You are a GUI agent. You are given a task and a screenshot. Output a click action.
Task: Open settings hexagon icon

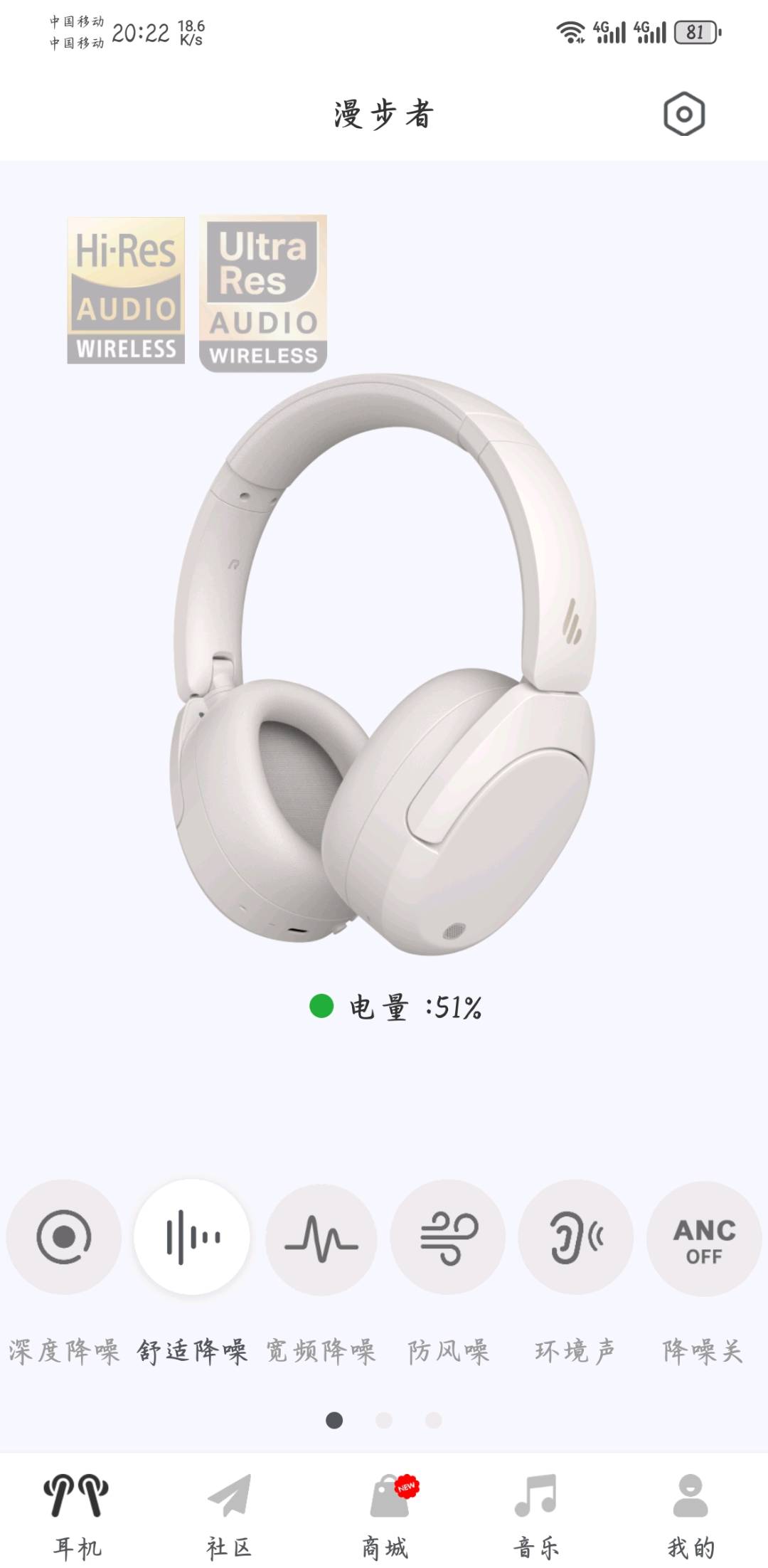coord(684,114)
